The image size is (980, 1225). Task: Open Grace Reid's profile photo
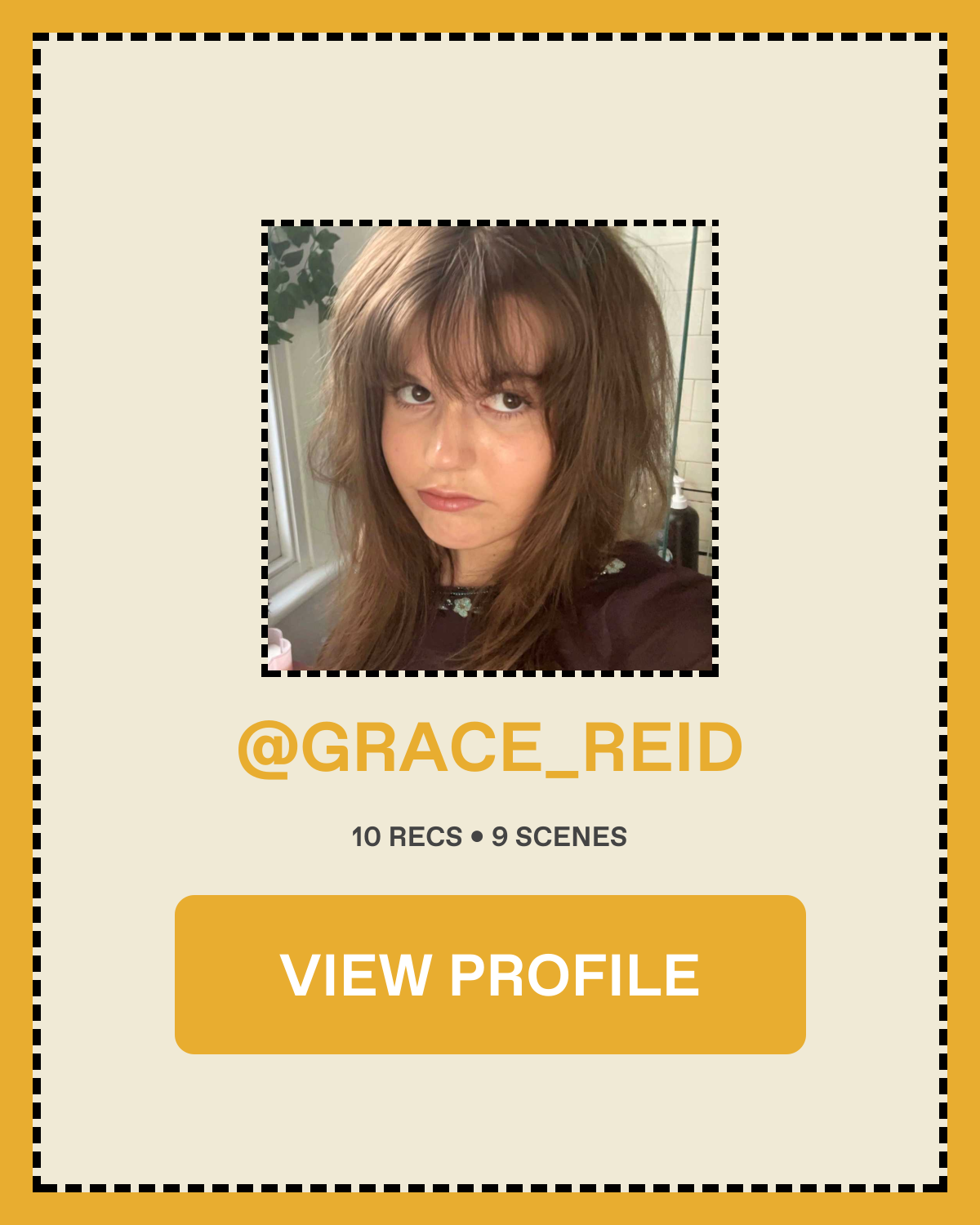tap(490, 448)
